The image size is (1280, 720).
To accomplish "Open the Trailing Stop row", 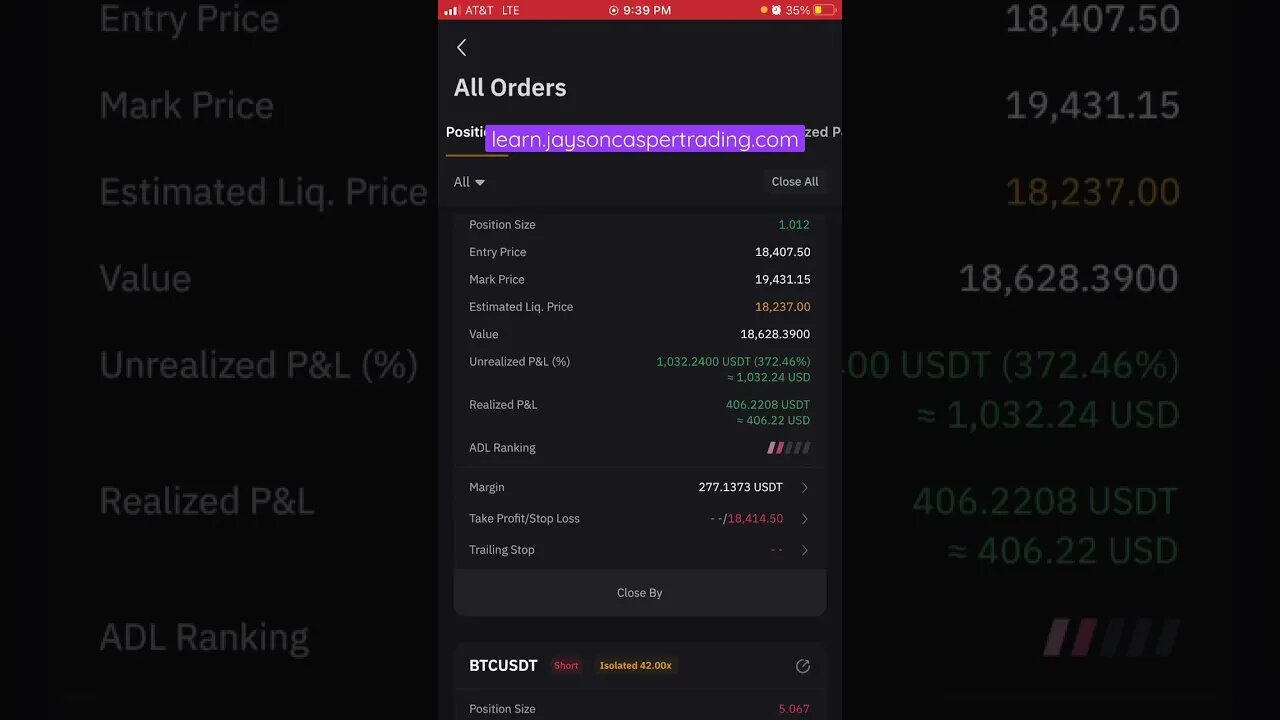I will (639, 550).
